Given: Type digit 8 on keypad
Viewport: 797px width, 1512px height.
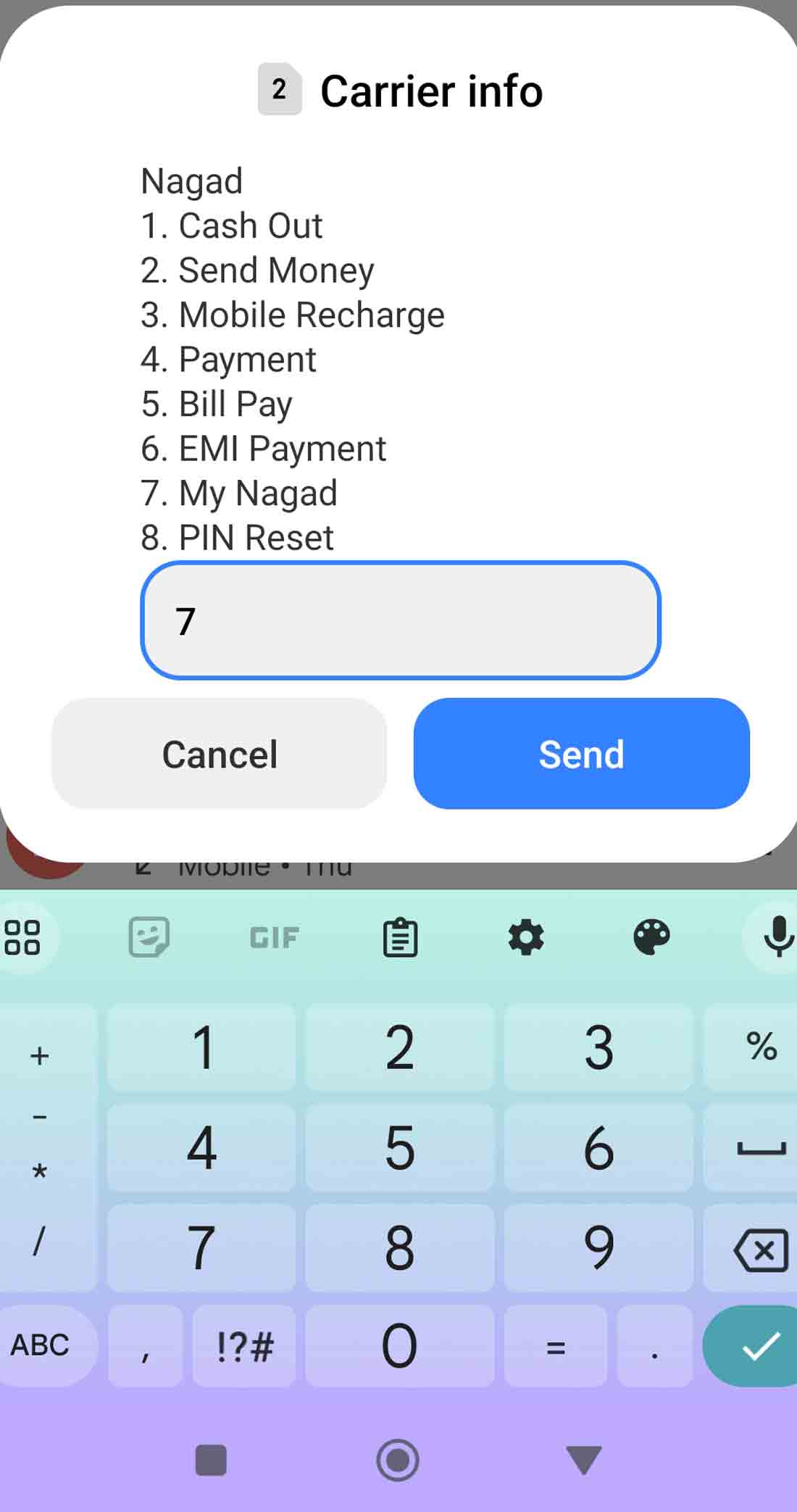Looking at the screenshot, I should pos(400,1247).
